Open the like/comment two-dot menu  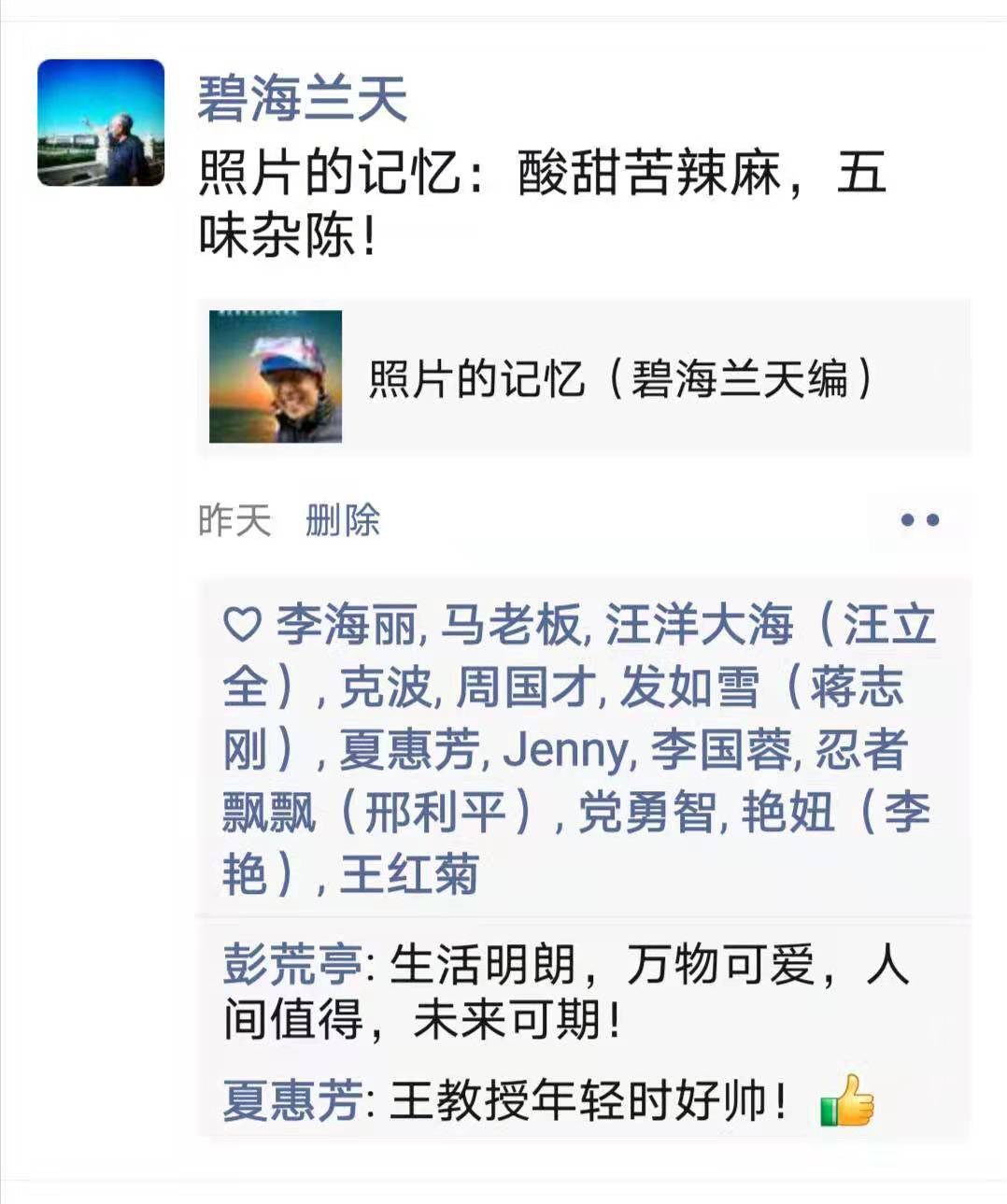click(919, 520)
